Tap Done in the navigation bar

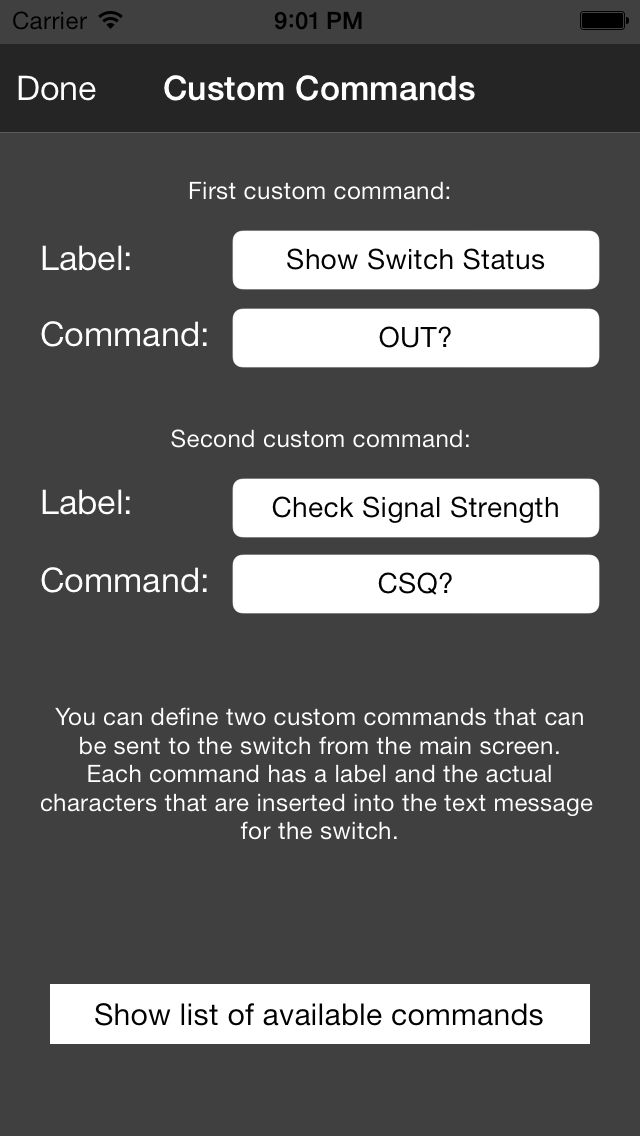tap(57, 88)
